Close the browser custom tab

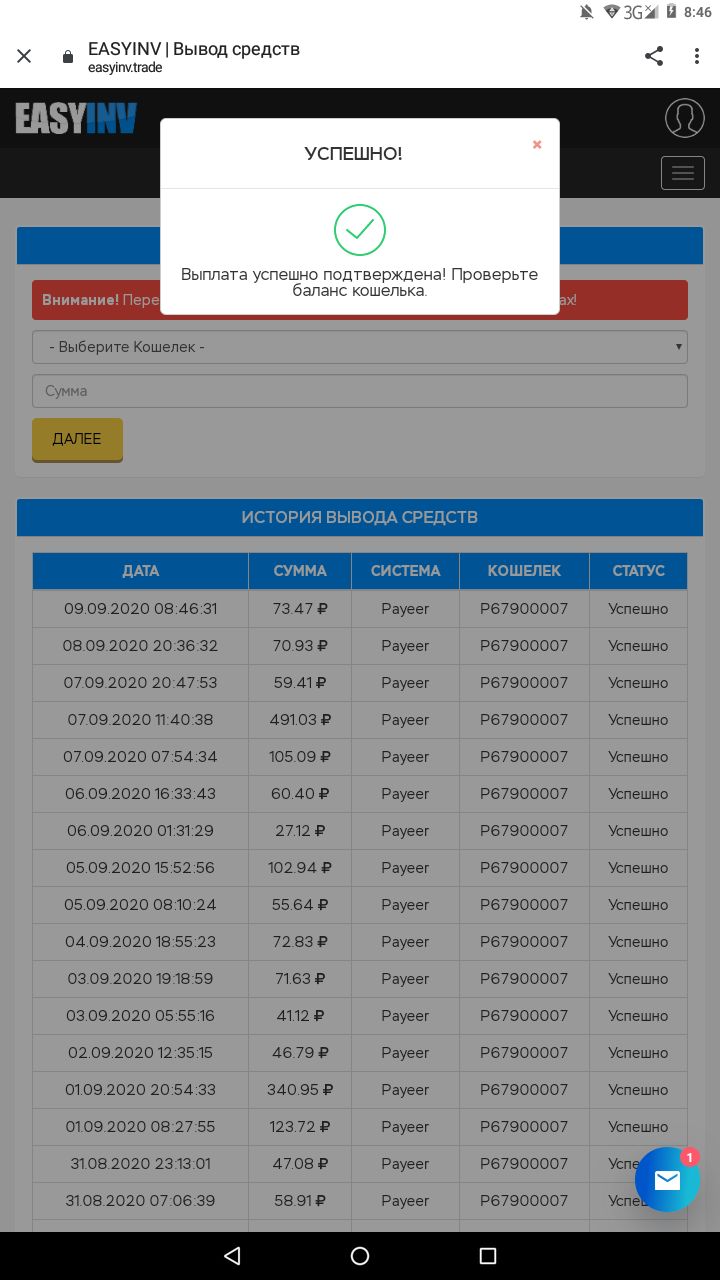pos(24,57)
